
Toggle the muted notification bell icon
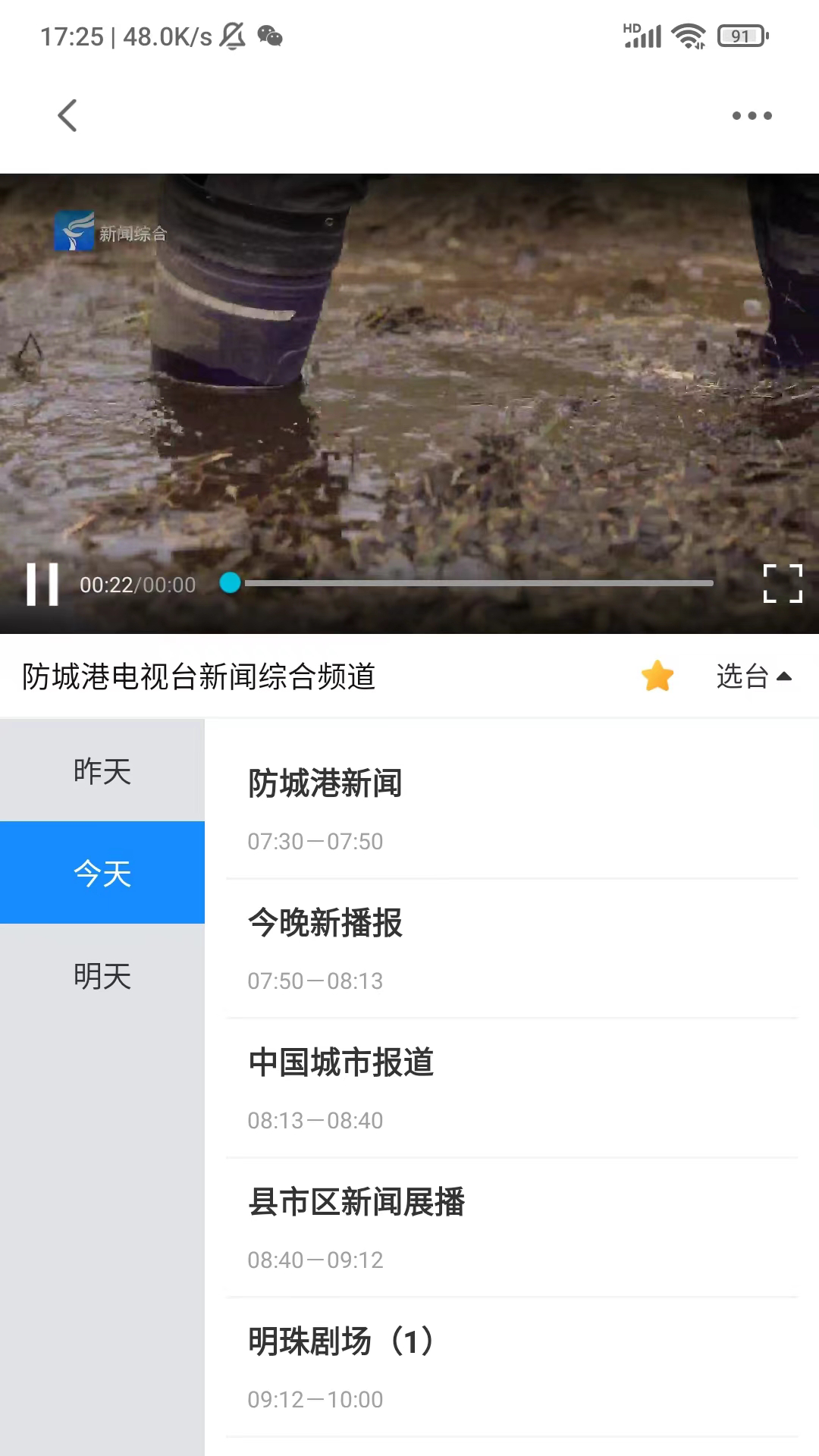click(x=233, y=33)
